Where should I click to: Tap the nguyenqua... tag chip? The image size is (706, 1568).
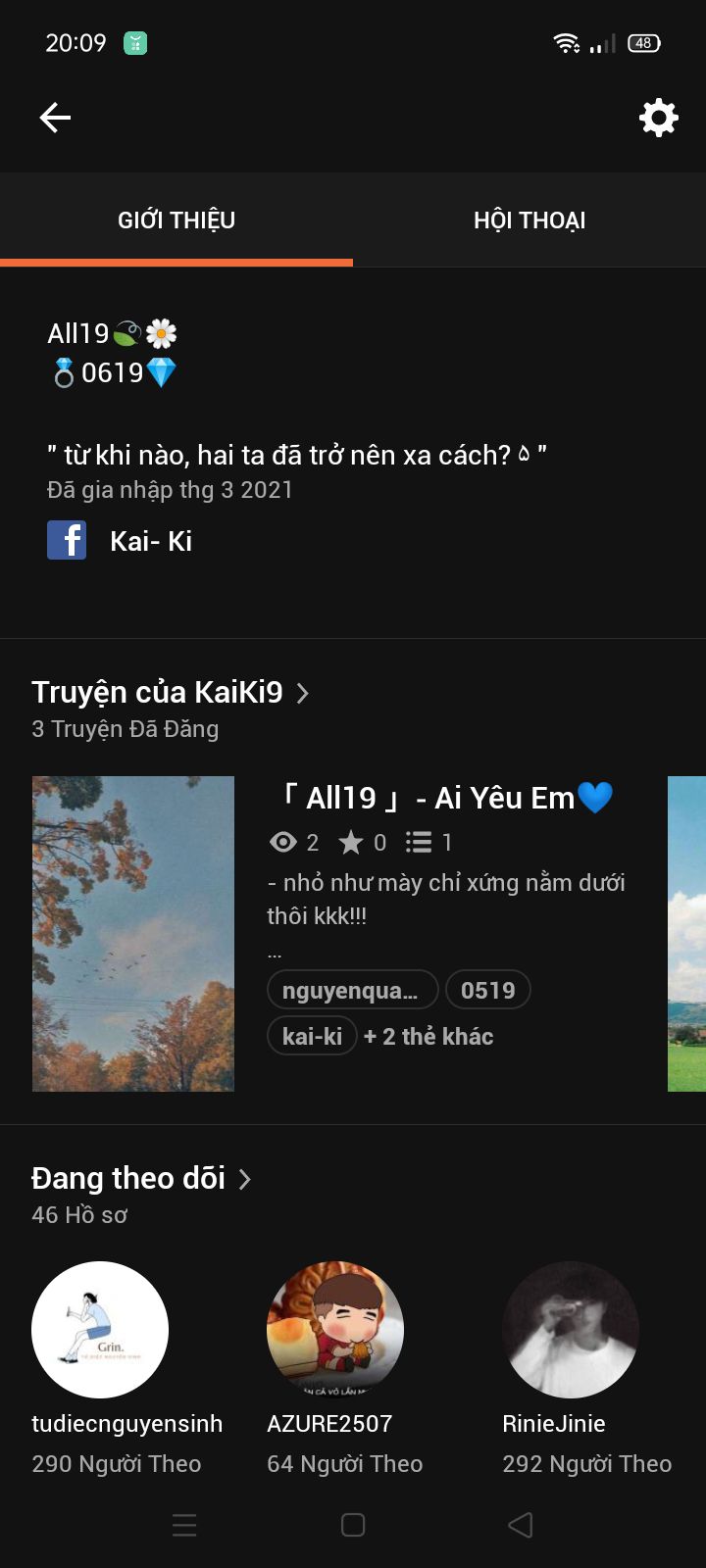351,990
